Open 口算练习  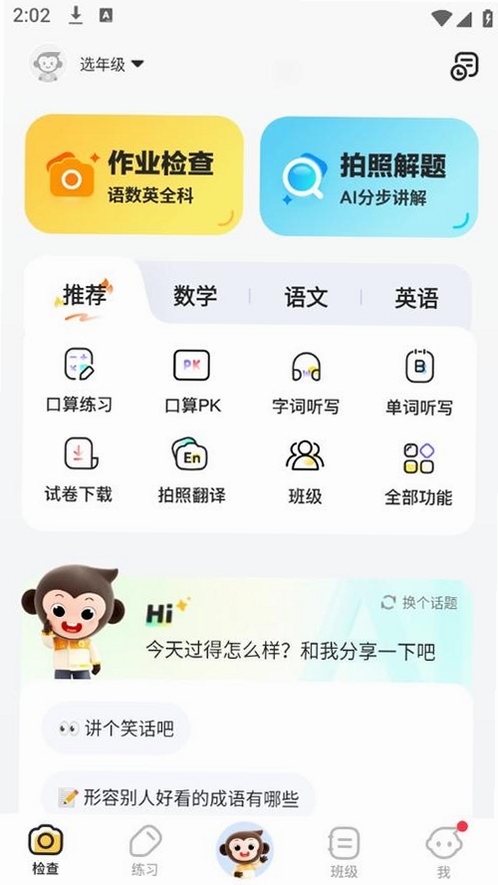(x=79, y=380)
